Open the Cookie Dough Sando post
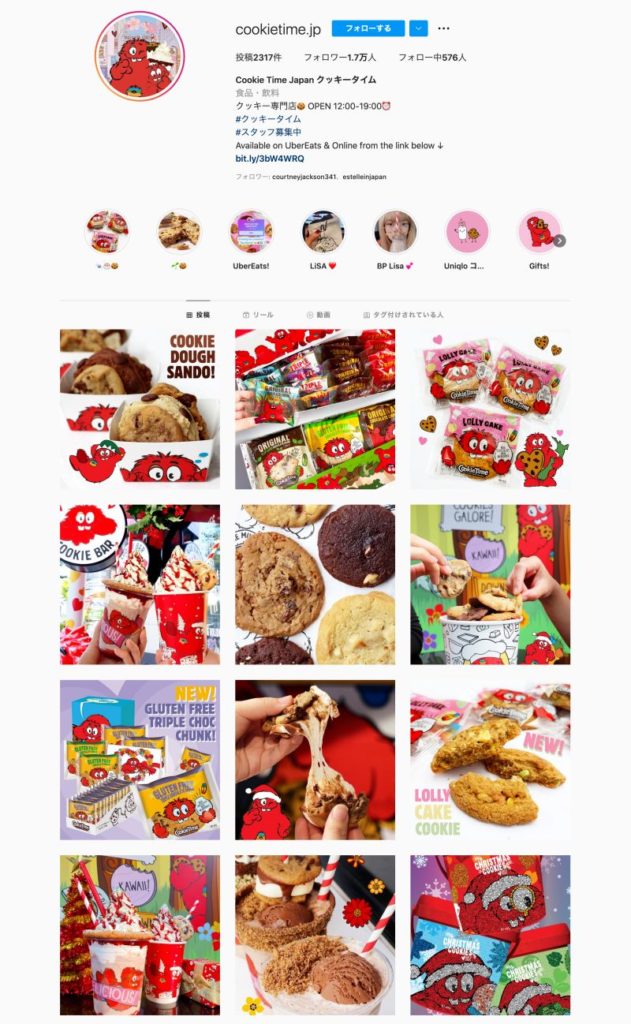Viewport: 631px width, 1024px height. 140,408
